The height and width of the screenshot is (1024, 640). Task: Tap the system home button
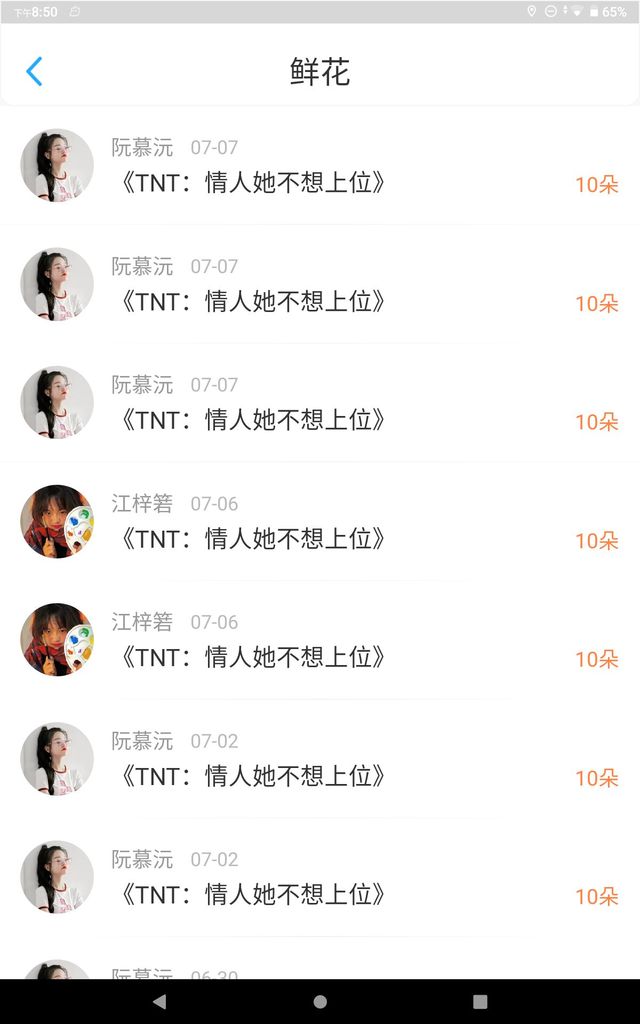pos(320,1001)
